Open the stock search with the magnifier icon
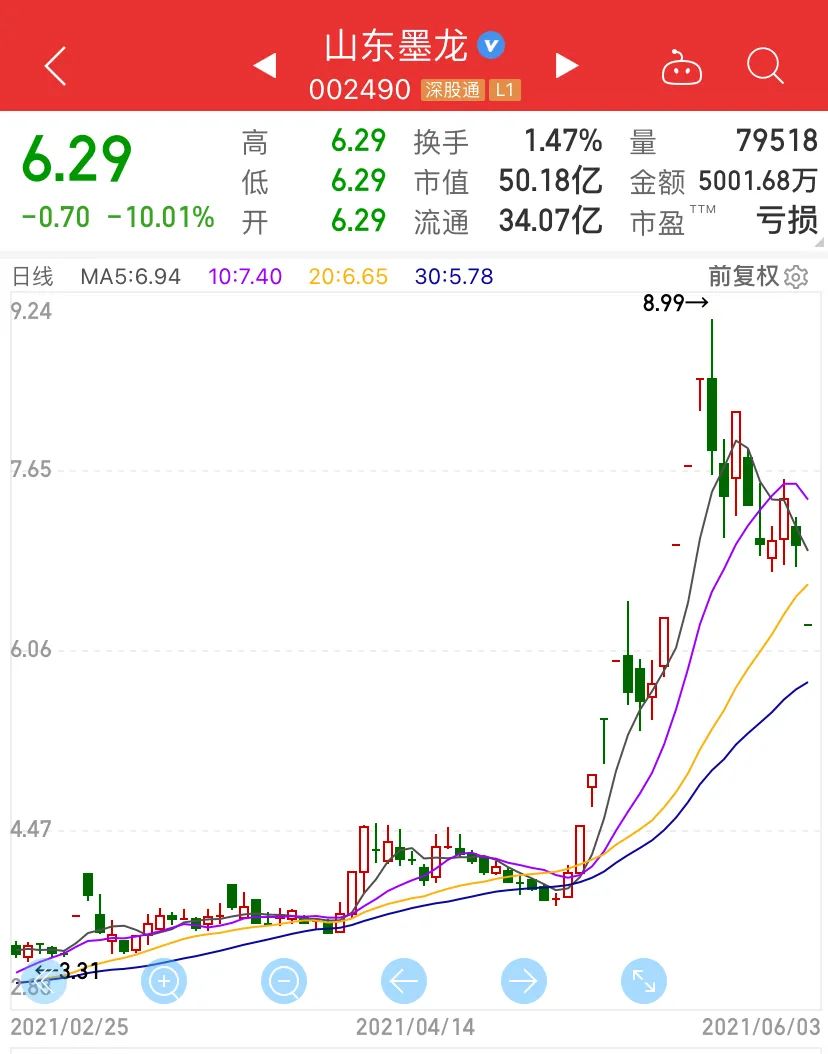The width and height of the screenshot is (828, 1054). (x=764, y=66)
